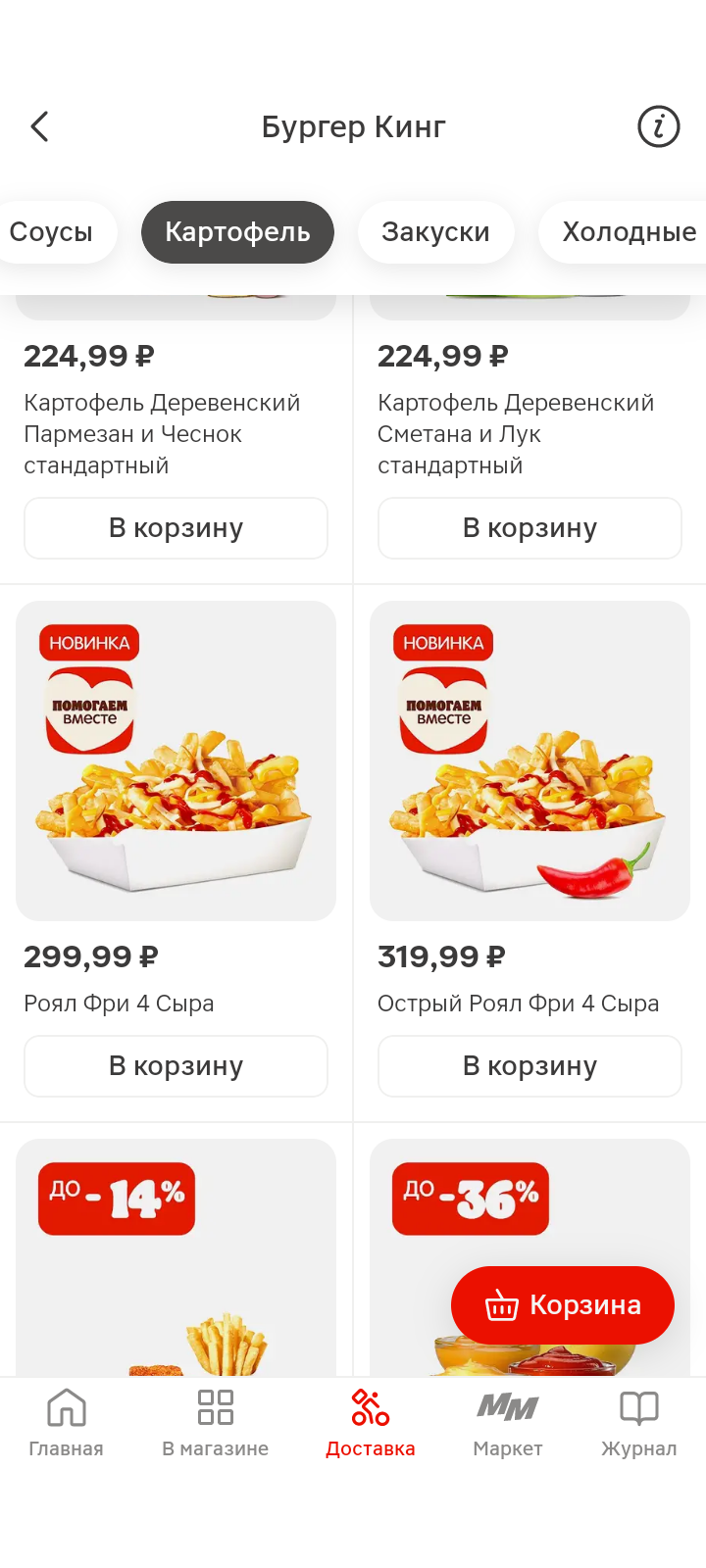706x1568 pixels.
Task: Add Картофель Деревенский Пармезан и Чеснок to cart
Action: (176, 528)
